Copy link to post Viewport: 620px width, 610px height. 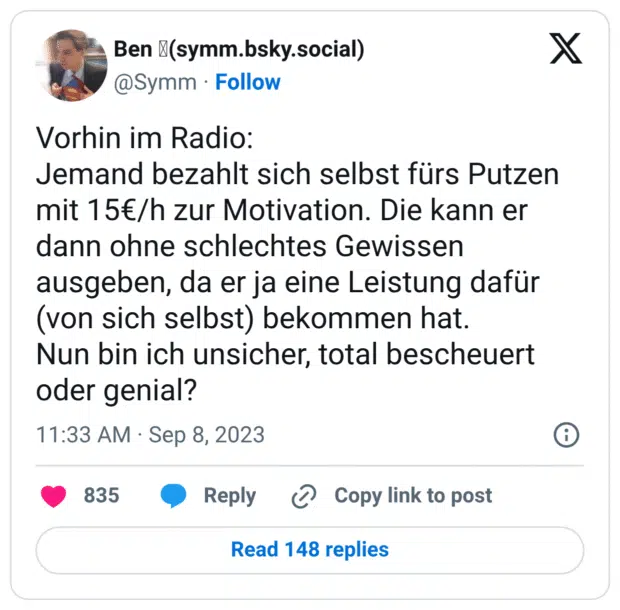[x=392, y=496]
